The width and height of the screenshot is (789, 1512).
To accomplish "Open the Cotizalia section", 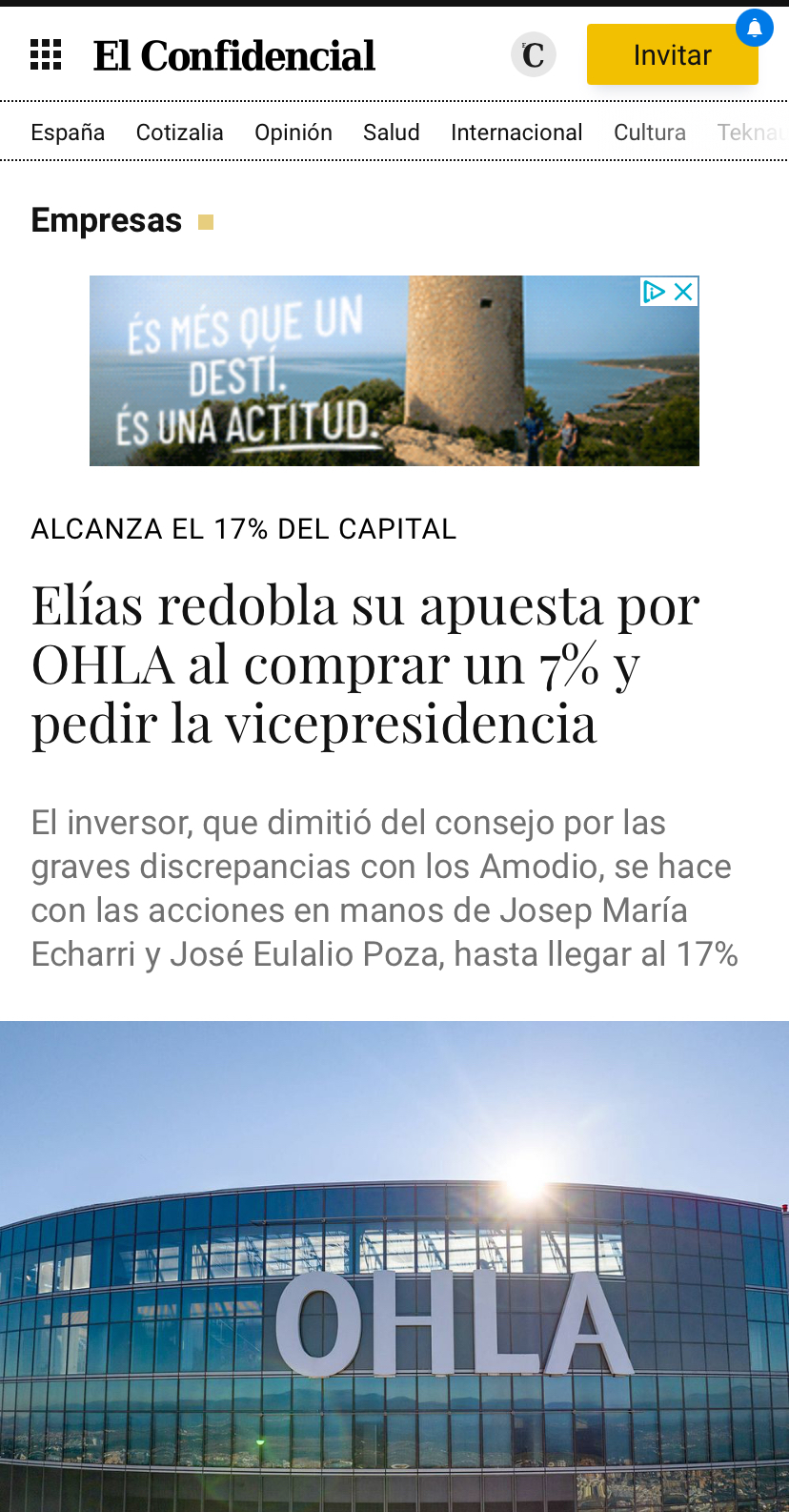I will (x=180, y=133).
